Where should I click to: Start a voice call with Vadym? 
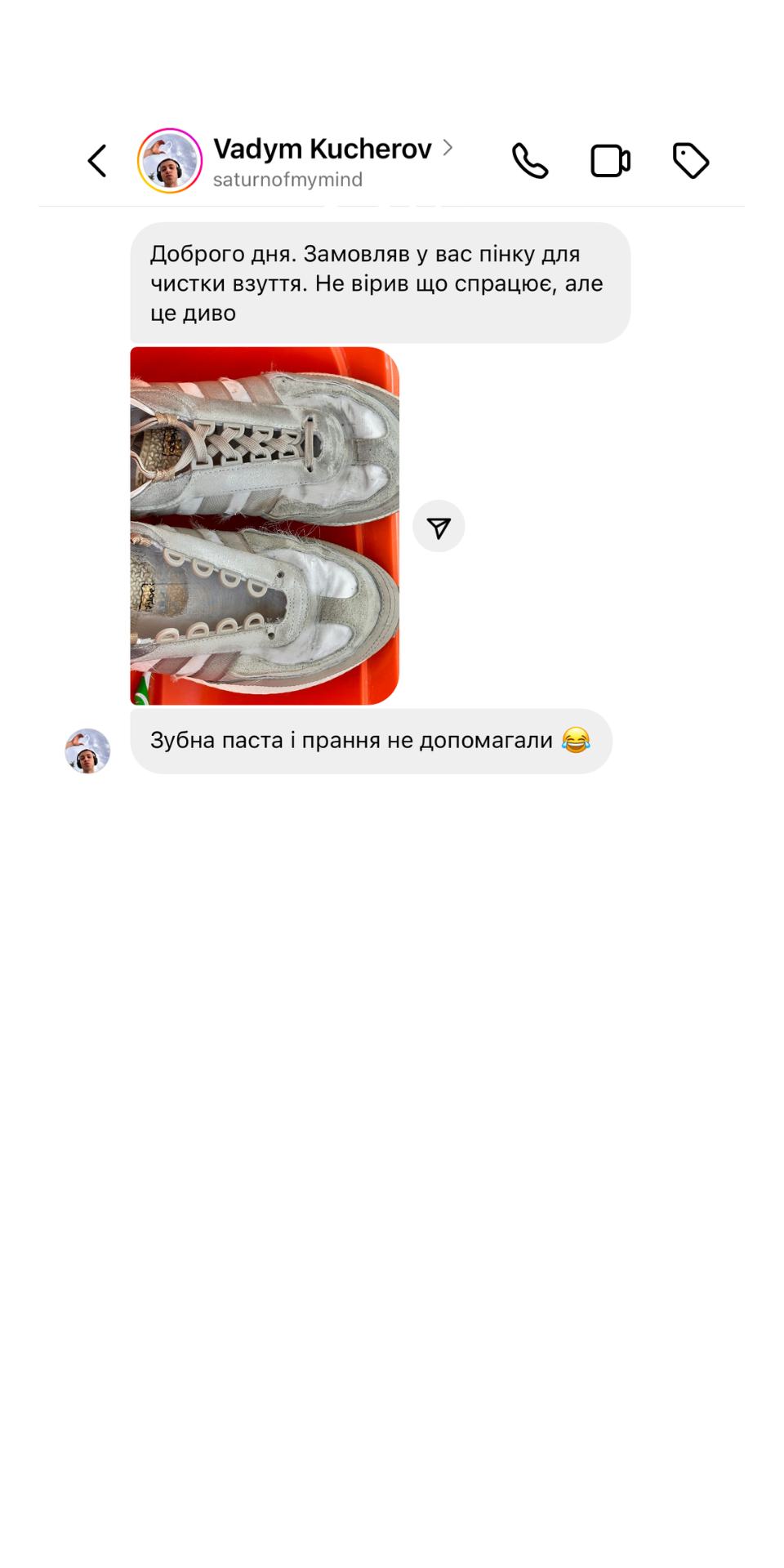[x=530, y=161]
